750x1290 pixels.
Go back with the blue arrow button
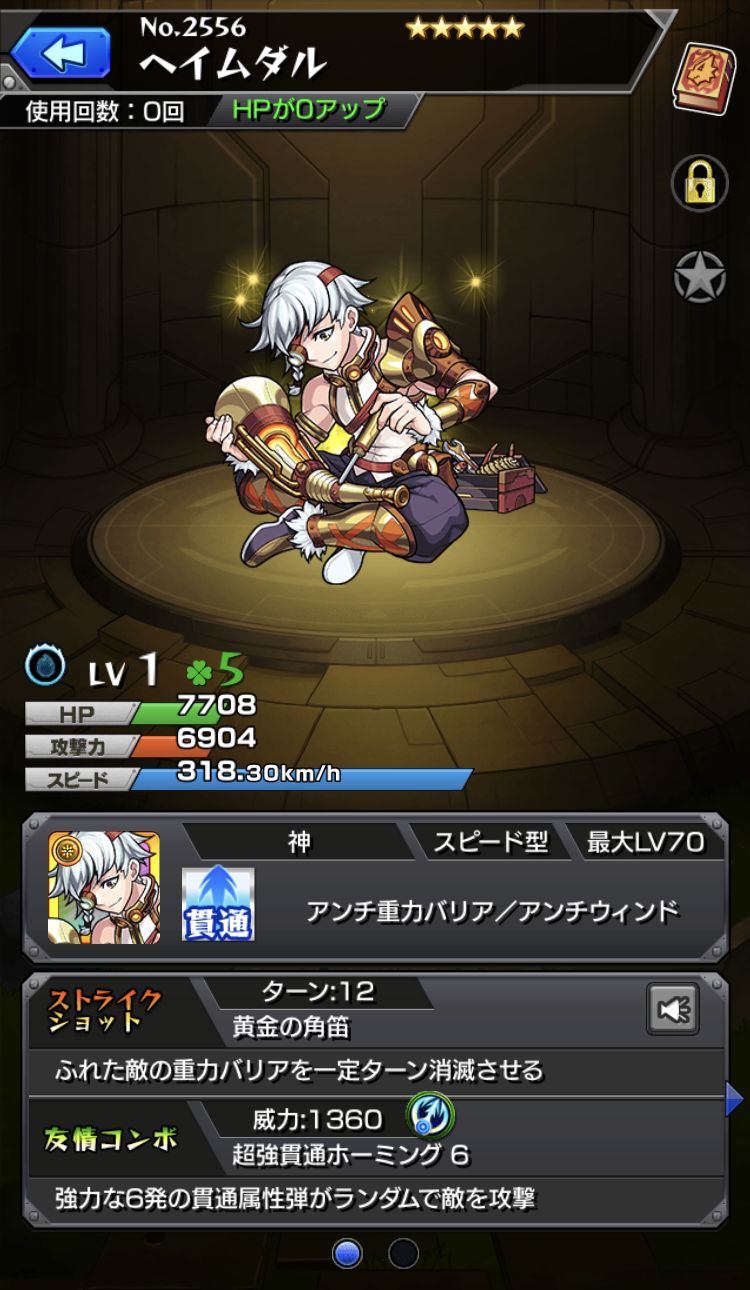pyautogui.click(x=61, y=51)
